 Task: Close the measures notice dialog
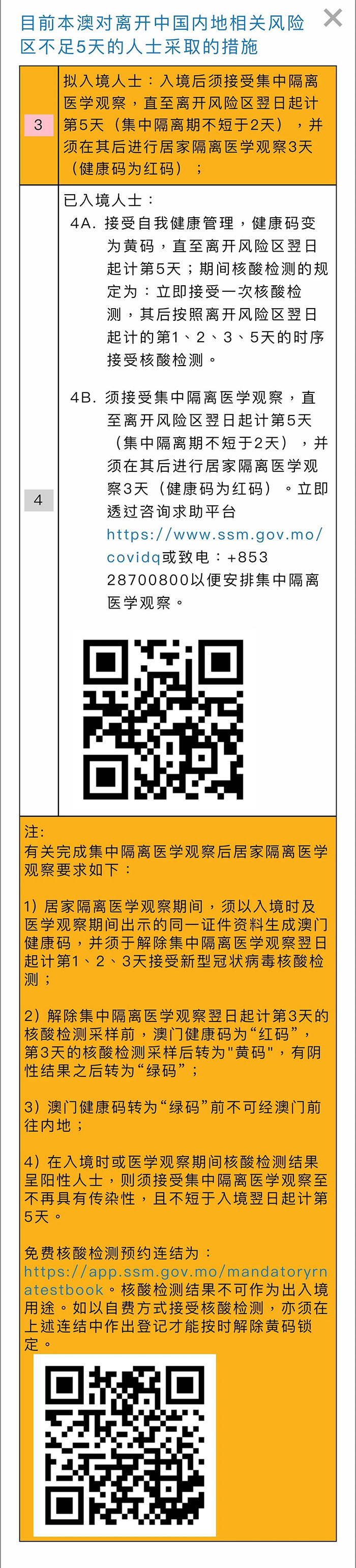pos(333,18)
